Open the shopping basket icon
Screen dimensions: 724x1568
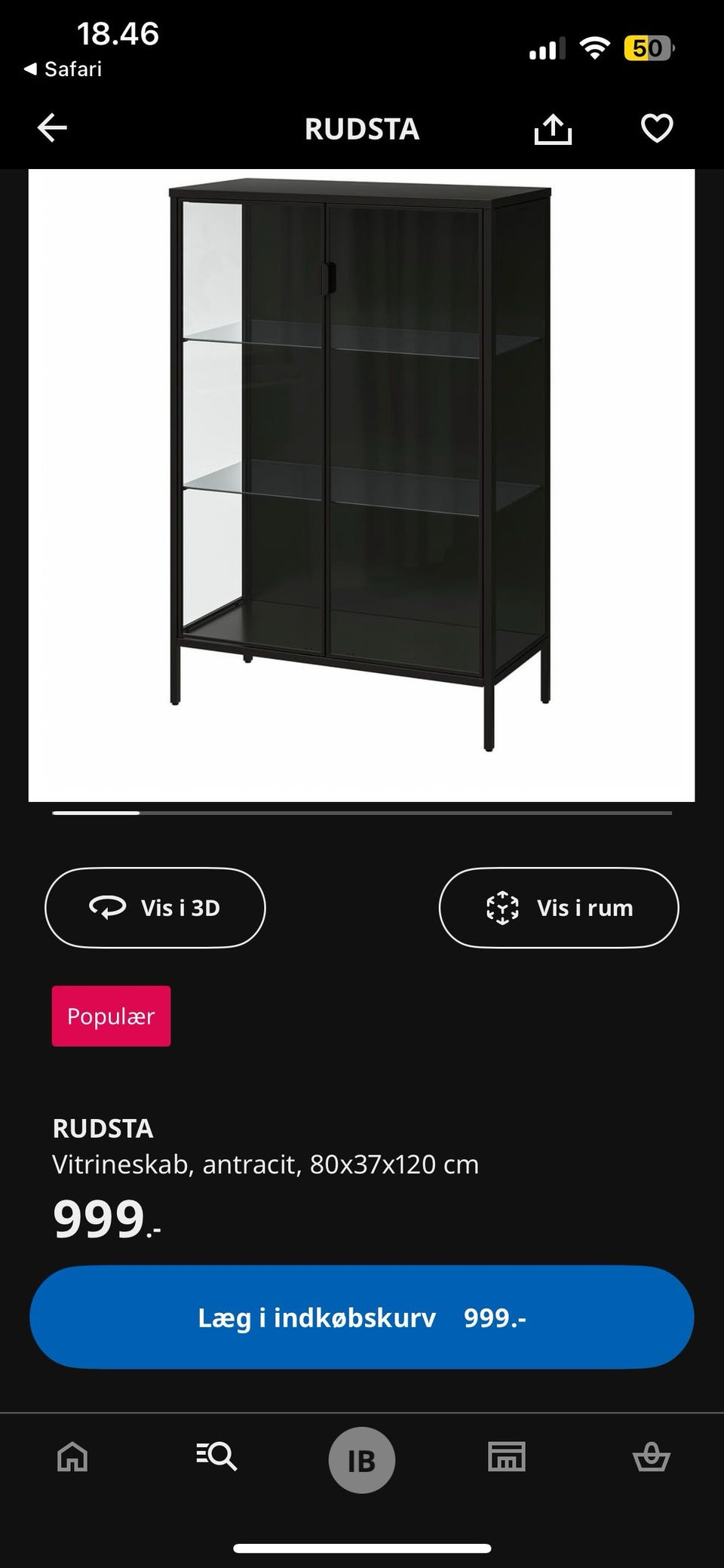(x=653, y=1458)
